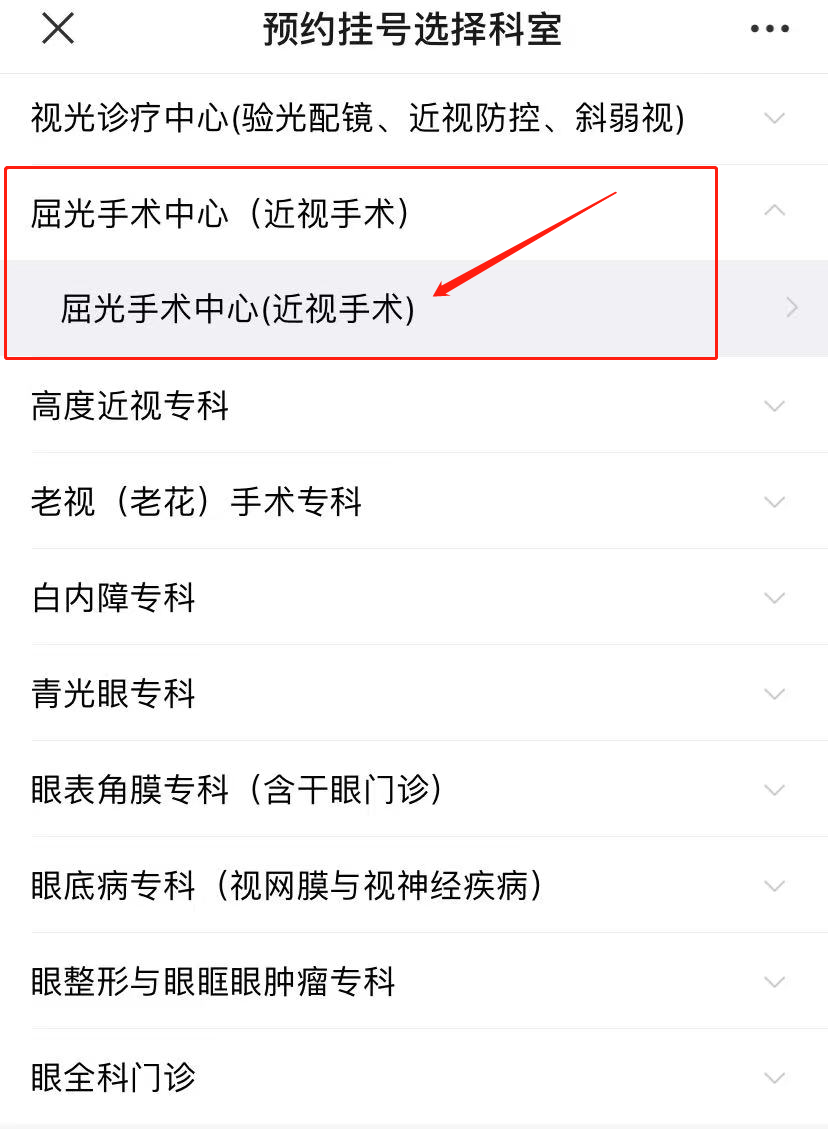Expand 眼全科门诊 department

pos(414,1077)
